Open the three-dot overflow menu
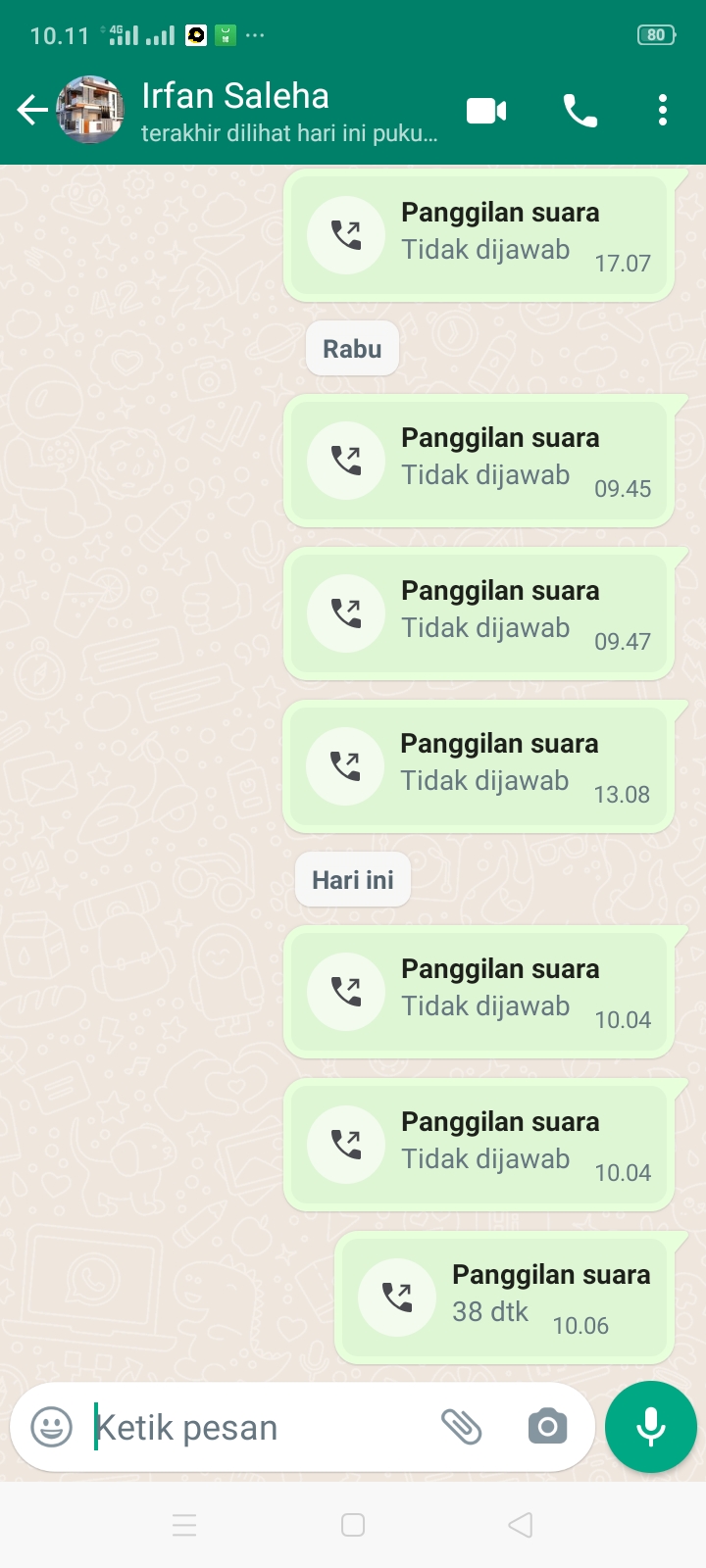Screen dimensions: 706x1568 click(663, 111)
